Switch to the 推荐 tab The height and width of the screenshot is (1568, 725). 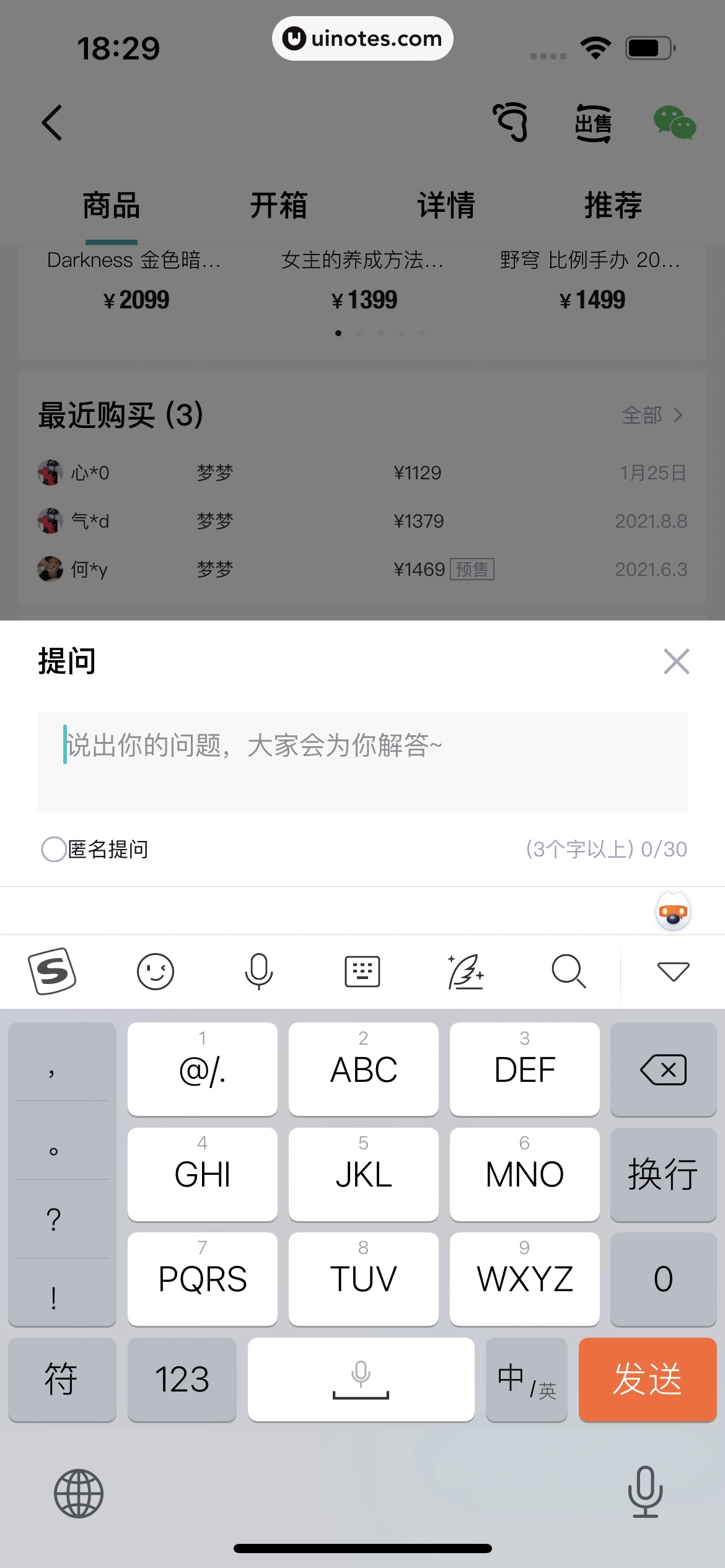[x=613, y=205]
